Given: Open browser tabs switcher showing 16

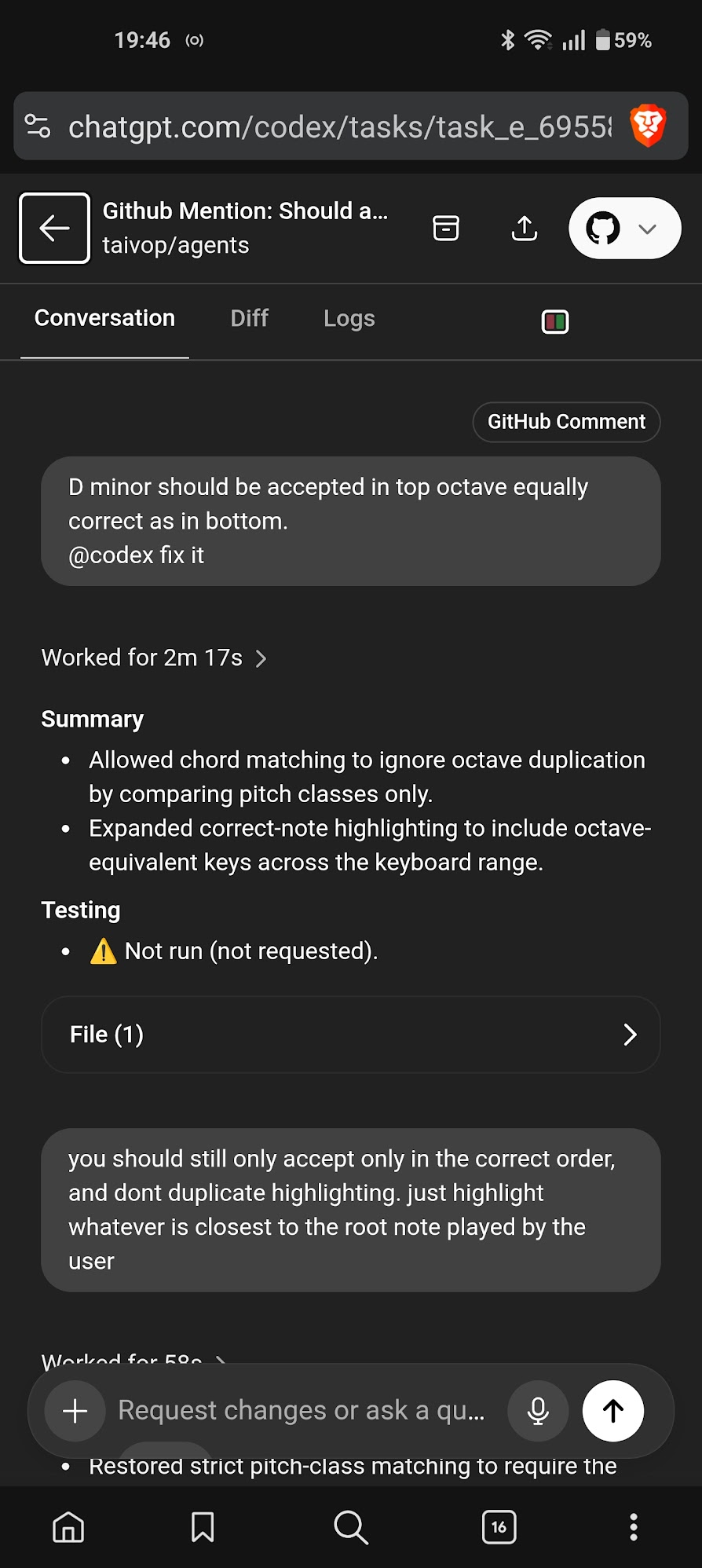Looking at the screenshot, I should point(499,1527).
